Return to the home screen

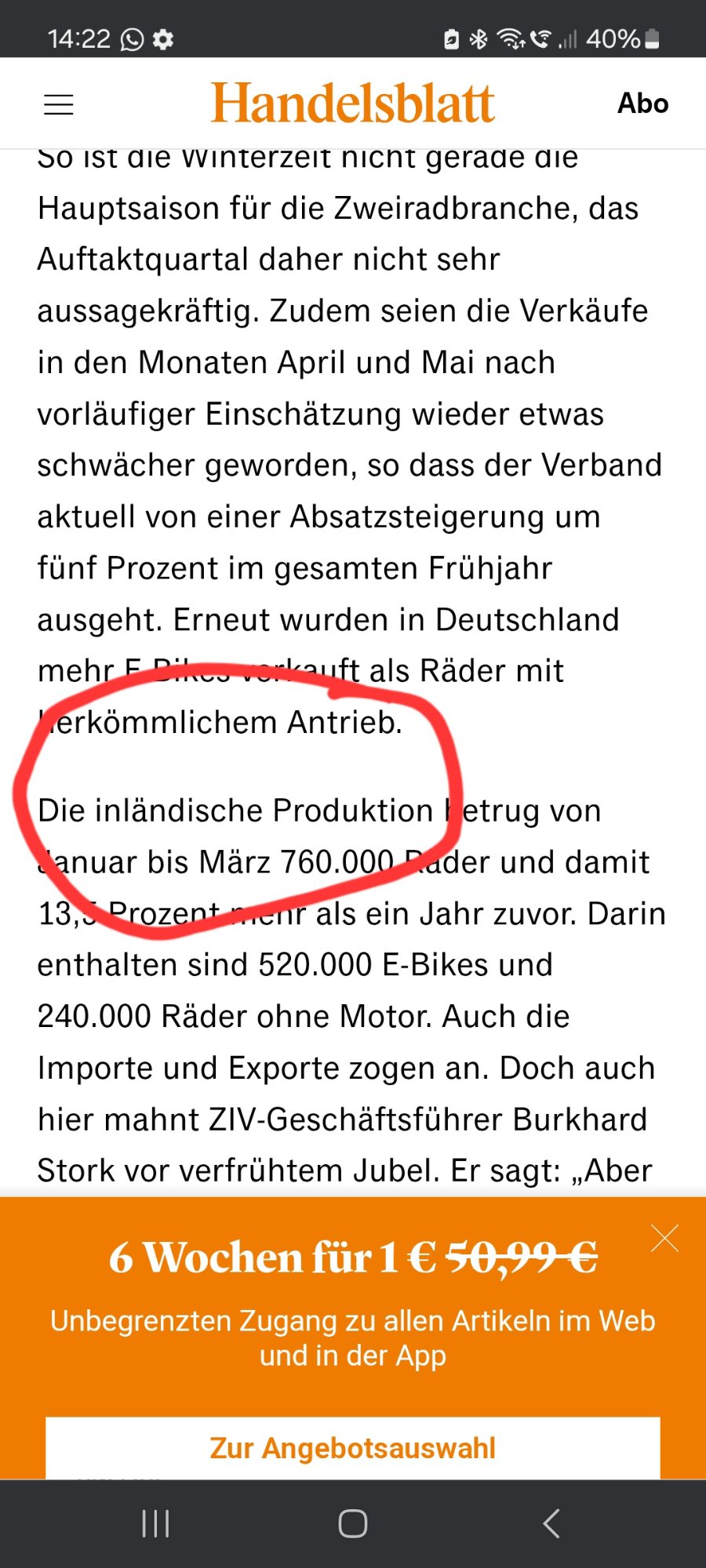[353, 1523]
